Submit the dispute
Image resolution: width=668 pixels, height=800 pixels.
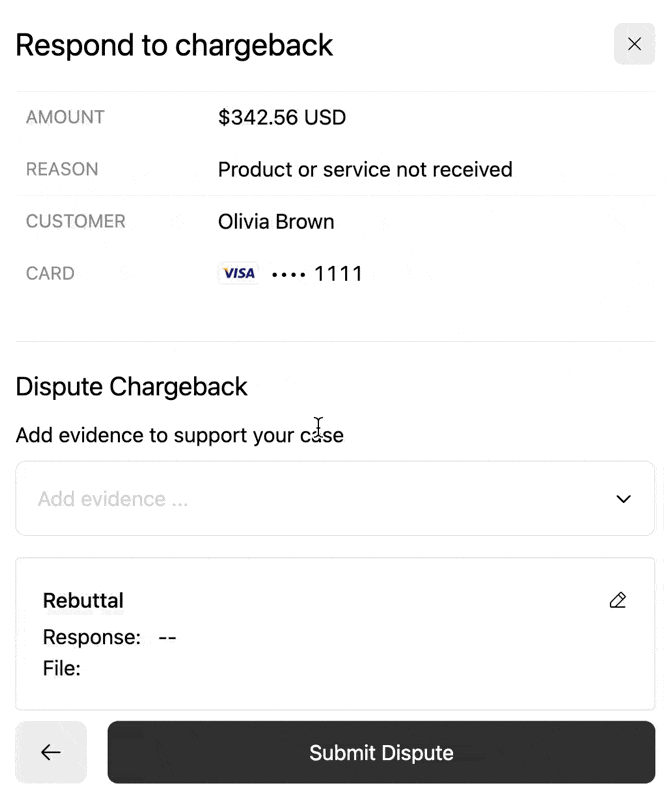380,752
